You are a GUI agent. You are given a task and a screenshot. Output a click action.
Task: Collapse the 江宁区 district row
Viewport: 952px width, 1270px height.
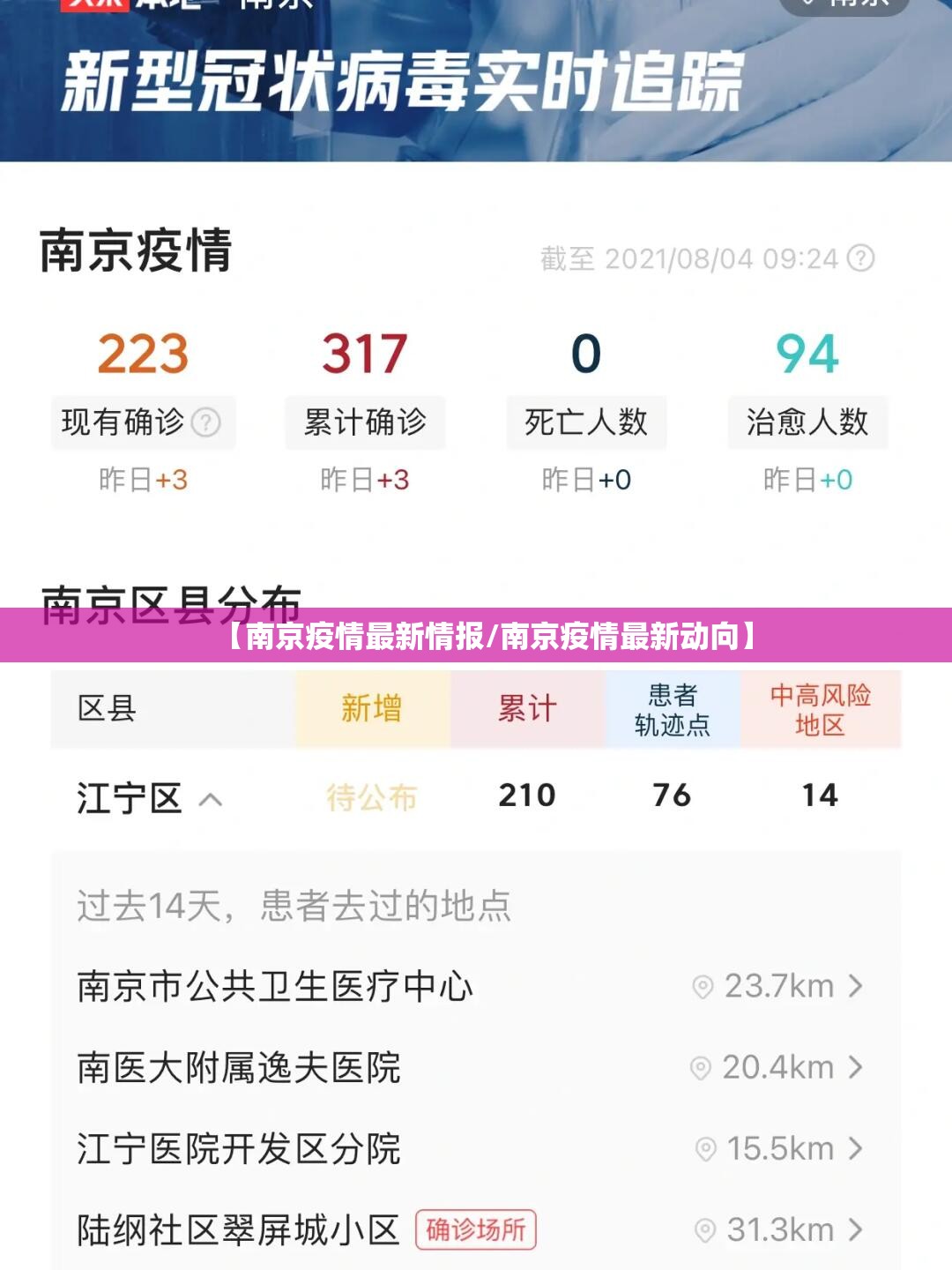pyautogui.click(x=210, y=800)
